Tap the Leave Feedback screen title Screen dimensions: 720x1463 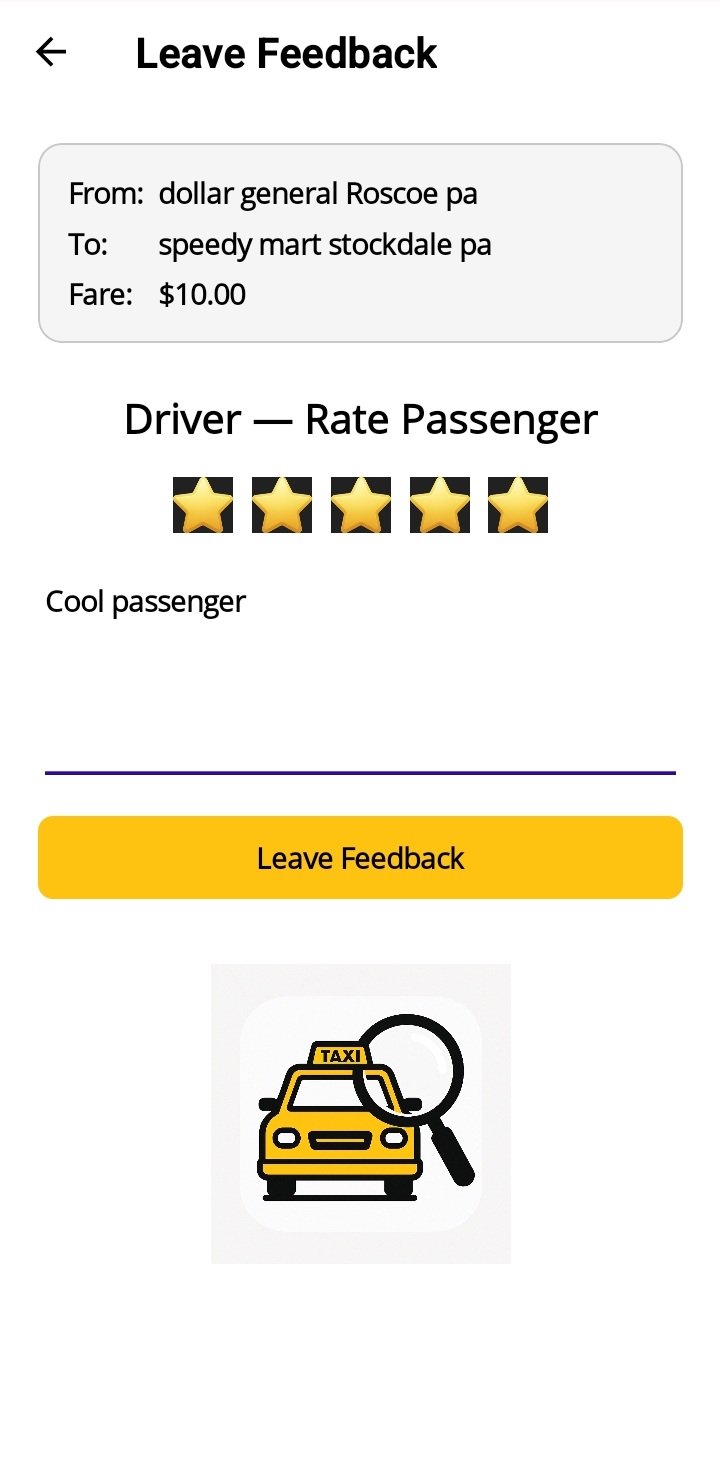[x=286, y=53]
